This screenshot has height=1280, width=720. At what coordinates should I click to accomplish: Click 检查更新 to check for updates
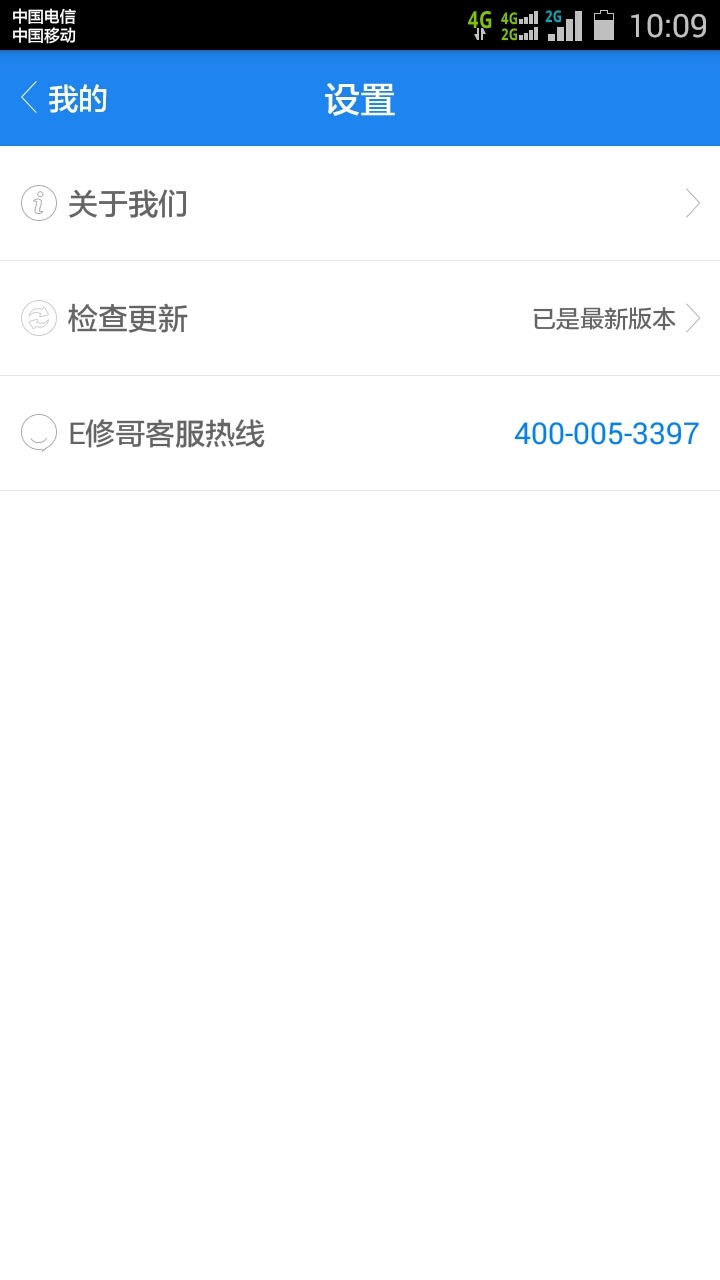click(129, 318)
